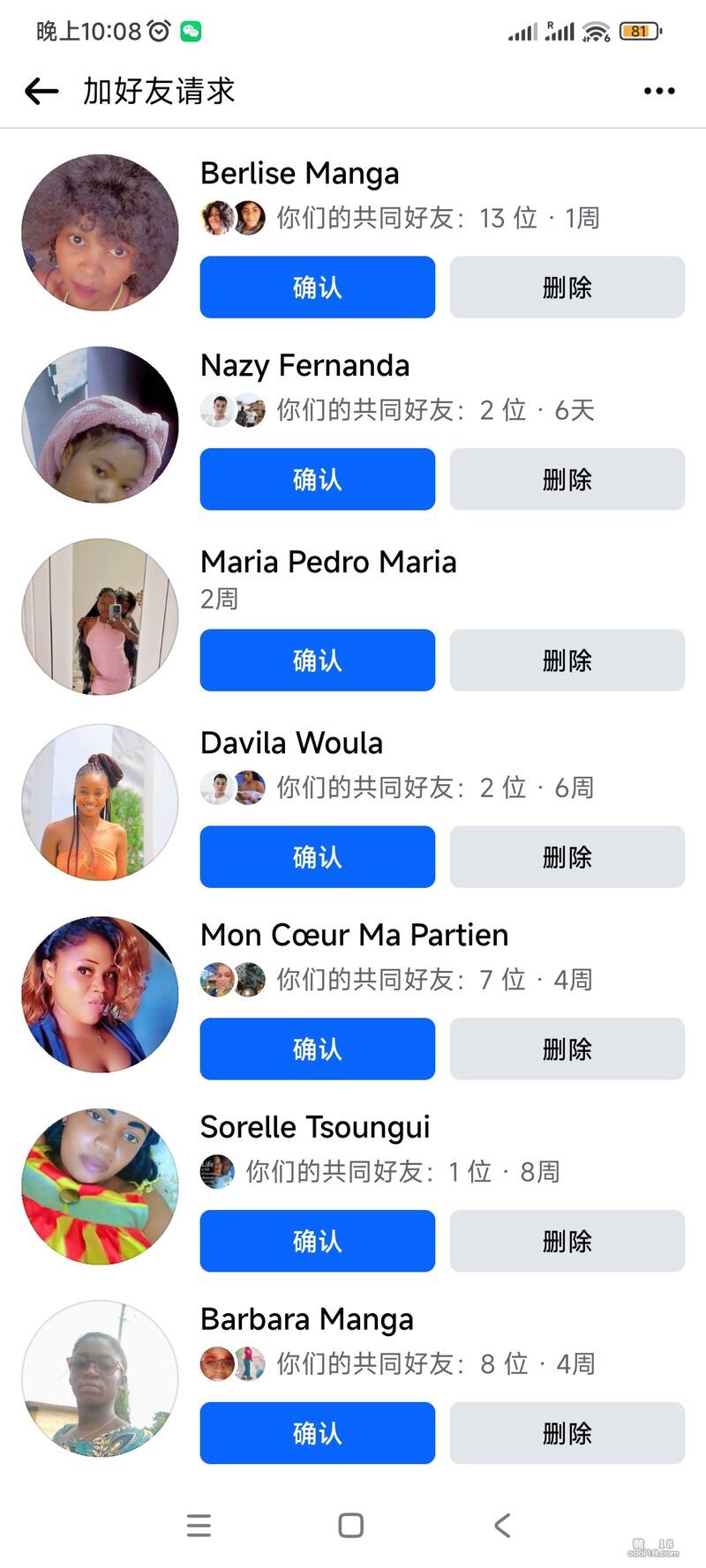This screenshot has width=706, height=1568.
Task: Tap the system home button
Action: click(x=351, y=1526)
